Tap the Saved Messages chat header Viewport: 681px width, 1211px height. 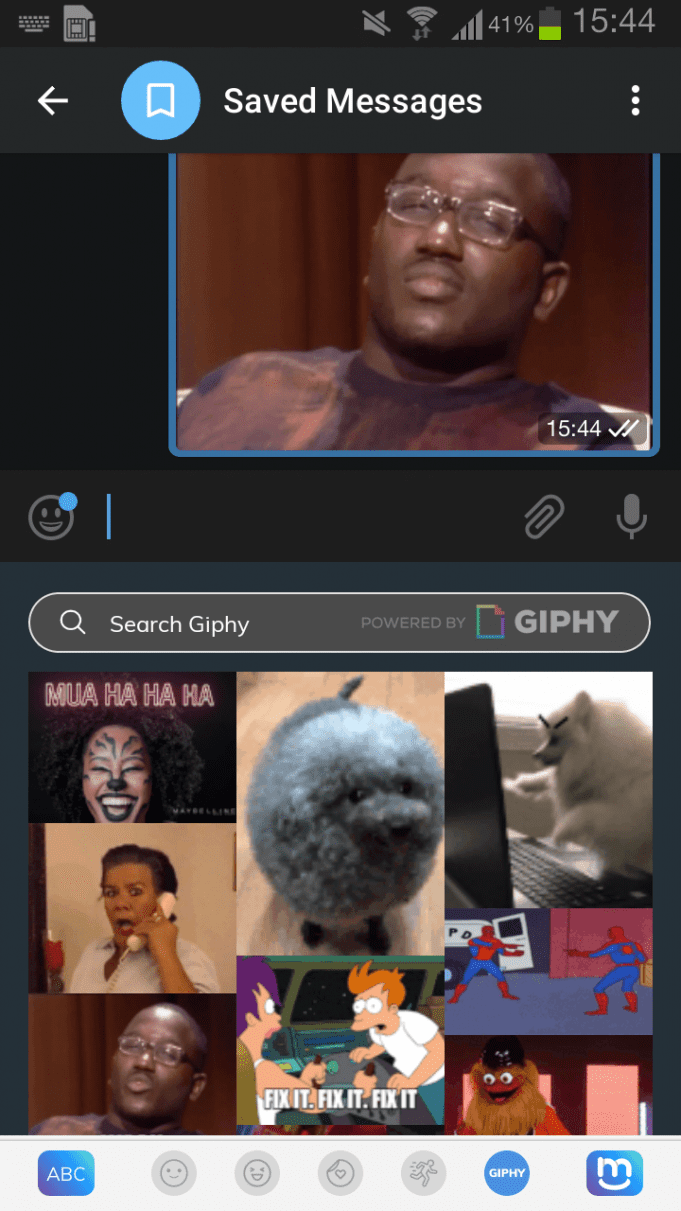(x=352, y=101)
